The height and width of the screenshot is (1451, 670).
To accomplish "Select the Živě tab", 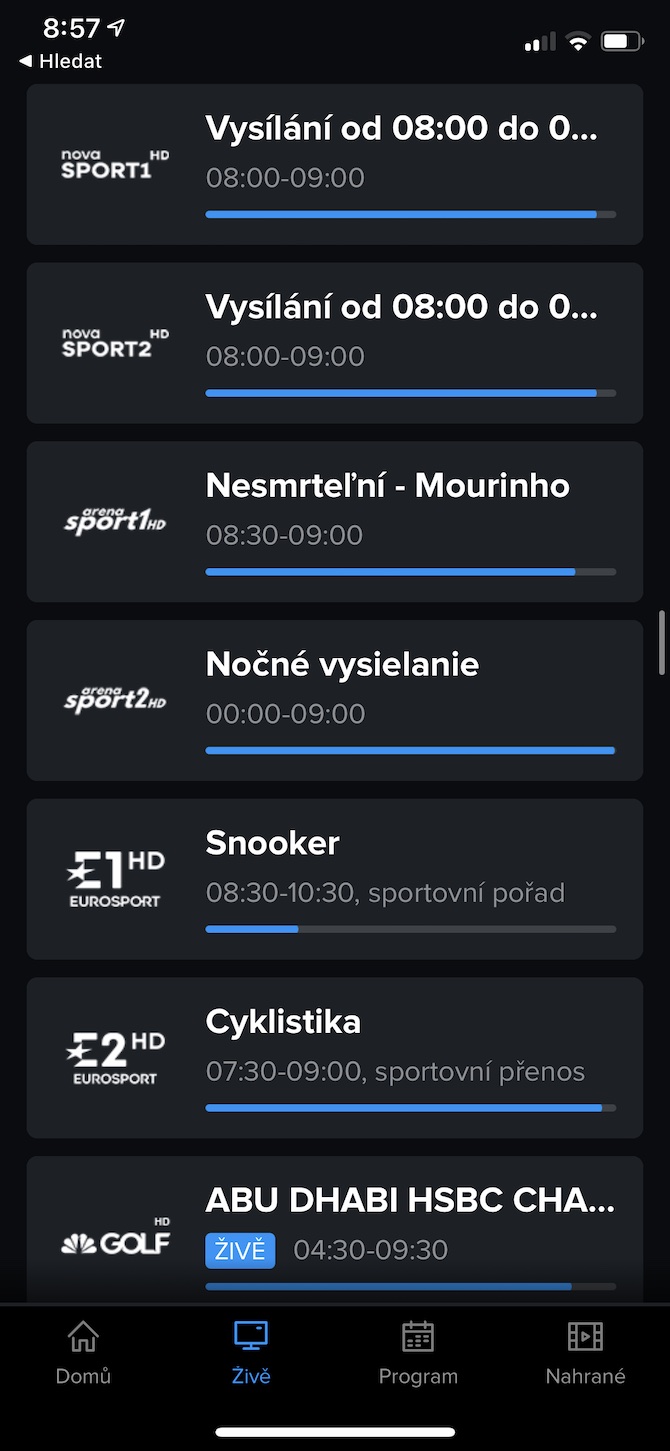I will point(250,1353).
